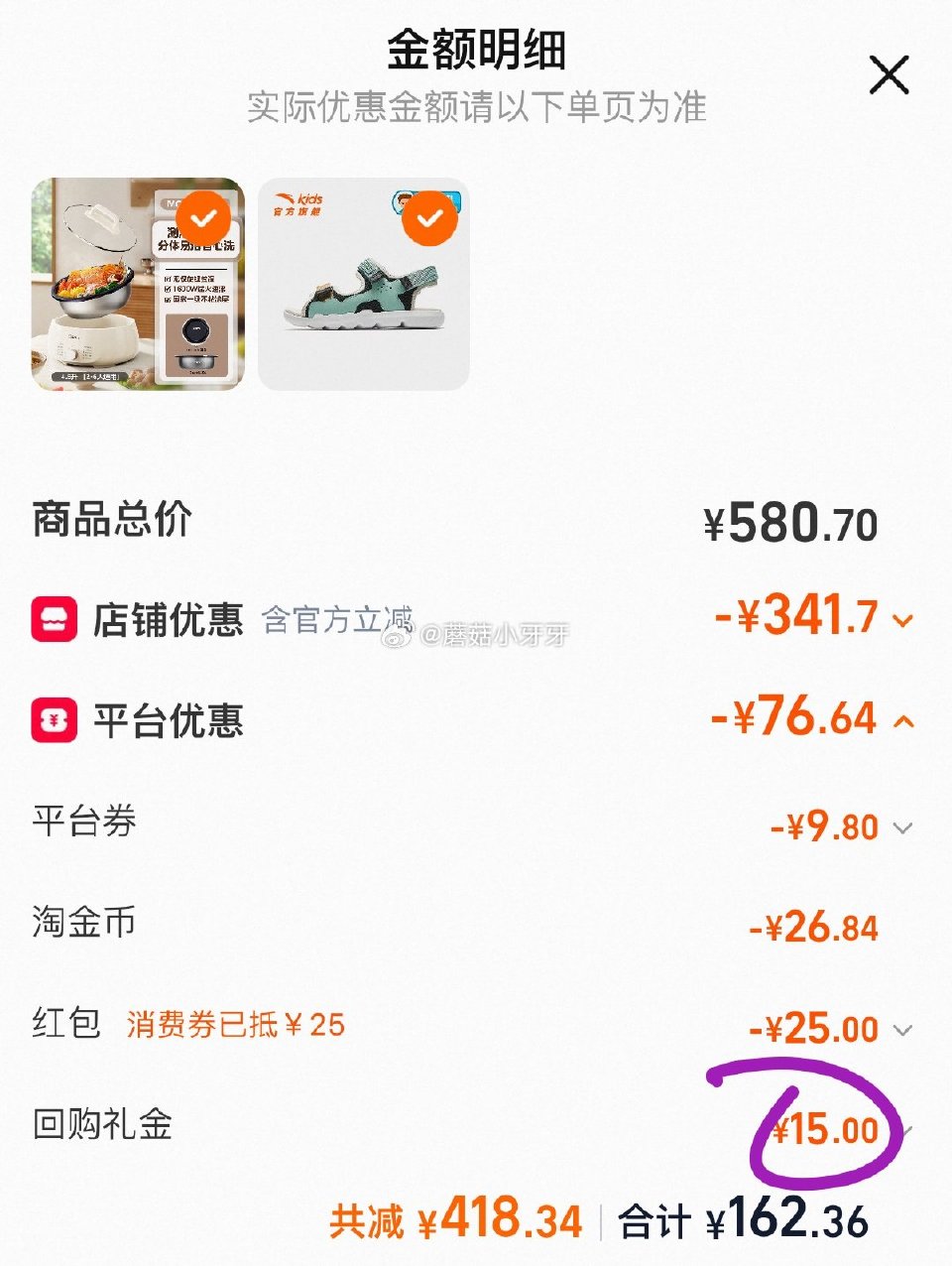
Task: Expand the 红包 red packet details
Action: [900, 1032]
